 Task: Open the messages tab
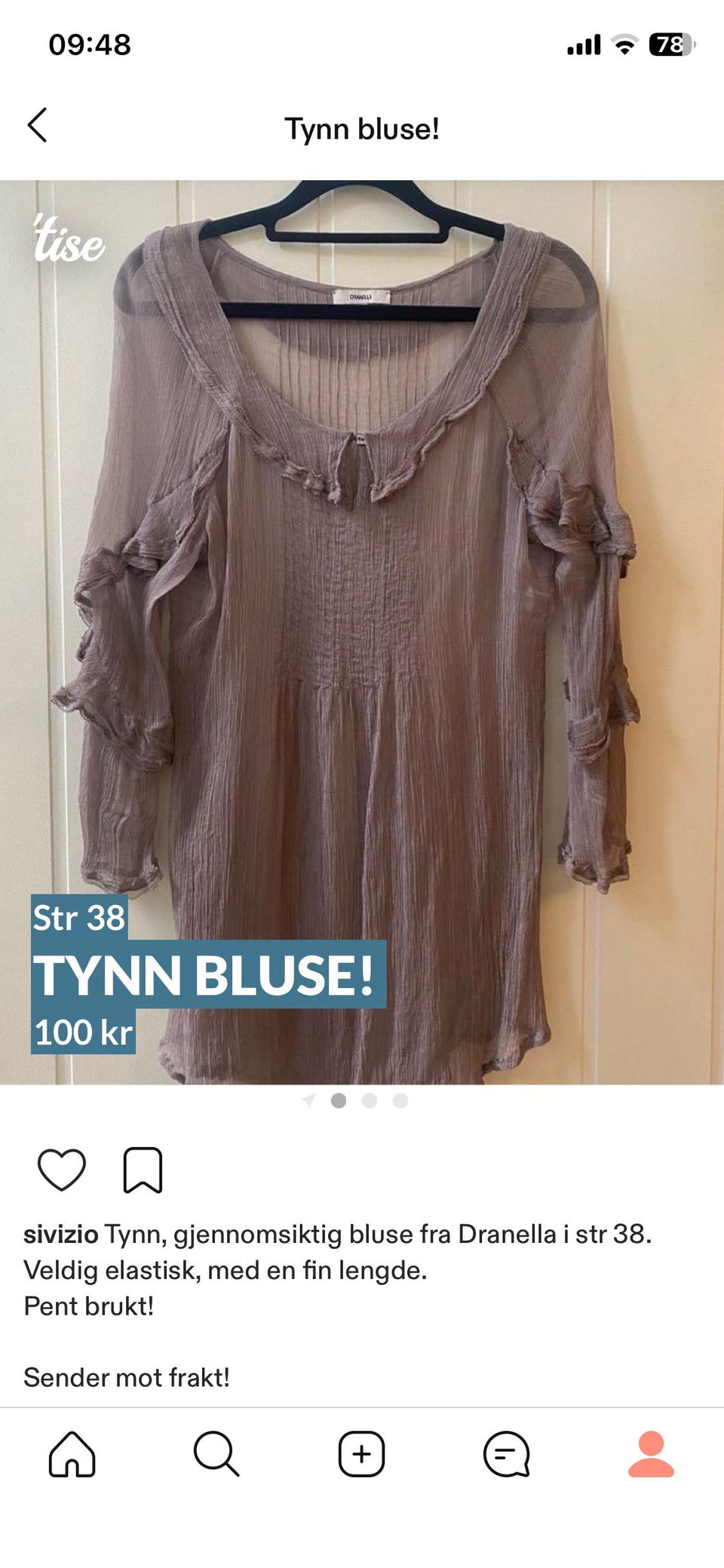pyautogui.click(x=506, y=1453)
